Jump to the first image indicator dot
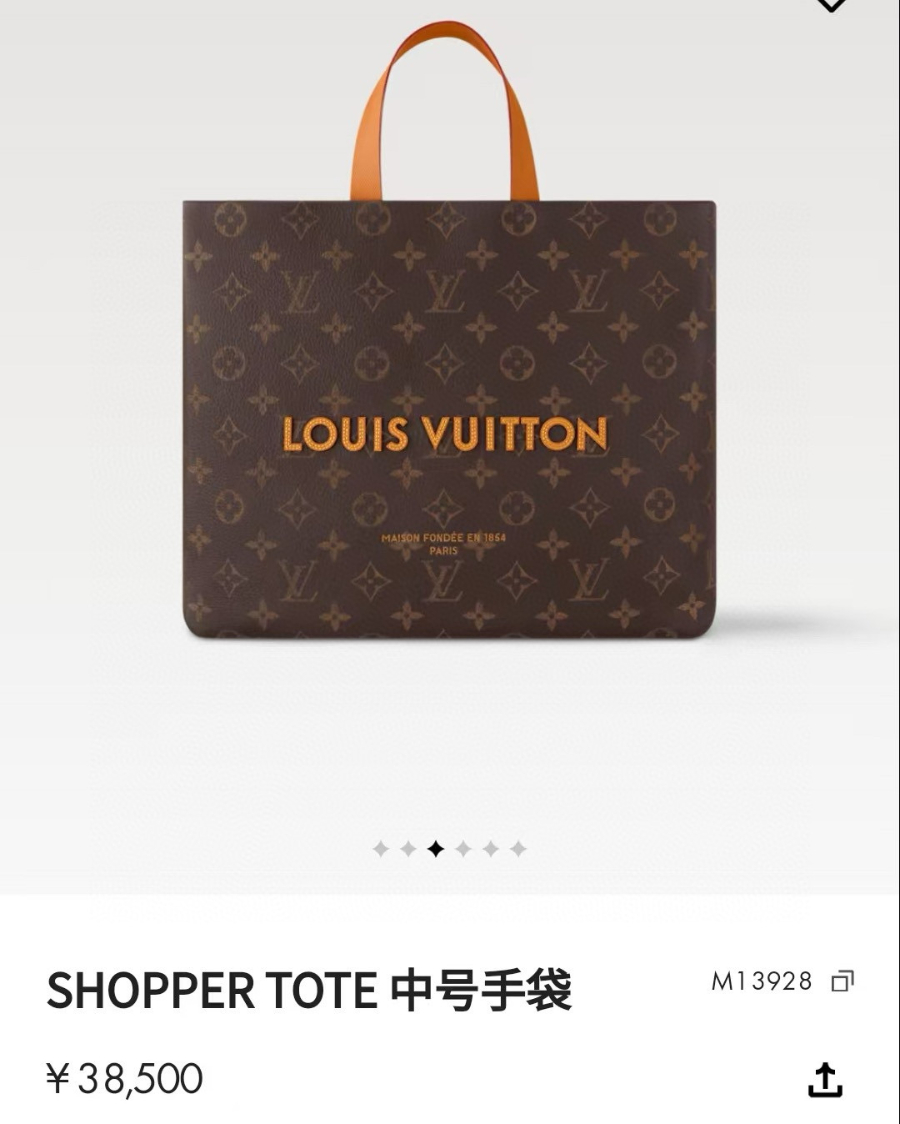This screenshot has height=1124, width=900. coord(380,849)
